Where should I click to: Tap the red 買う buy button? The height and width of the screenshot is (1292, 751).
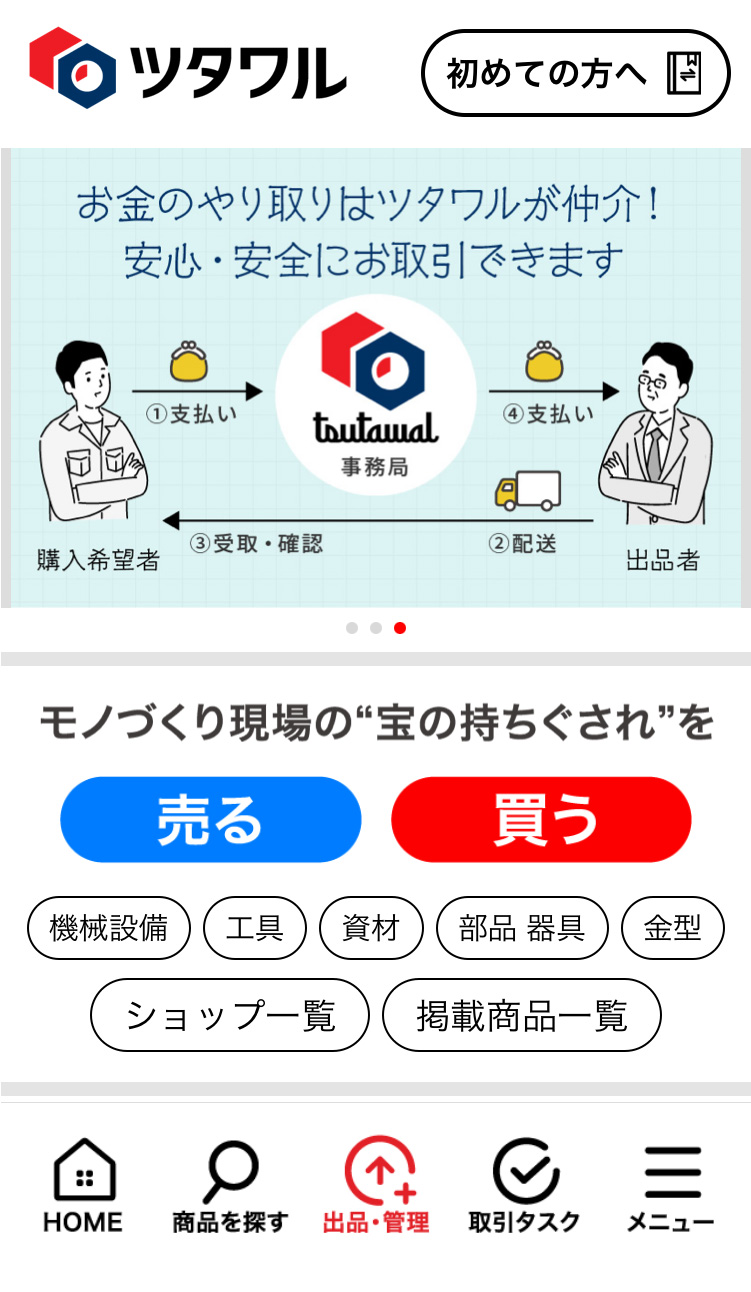coord(541,819)
